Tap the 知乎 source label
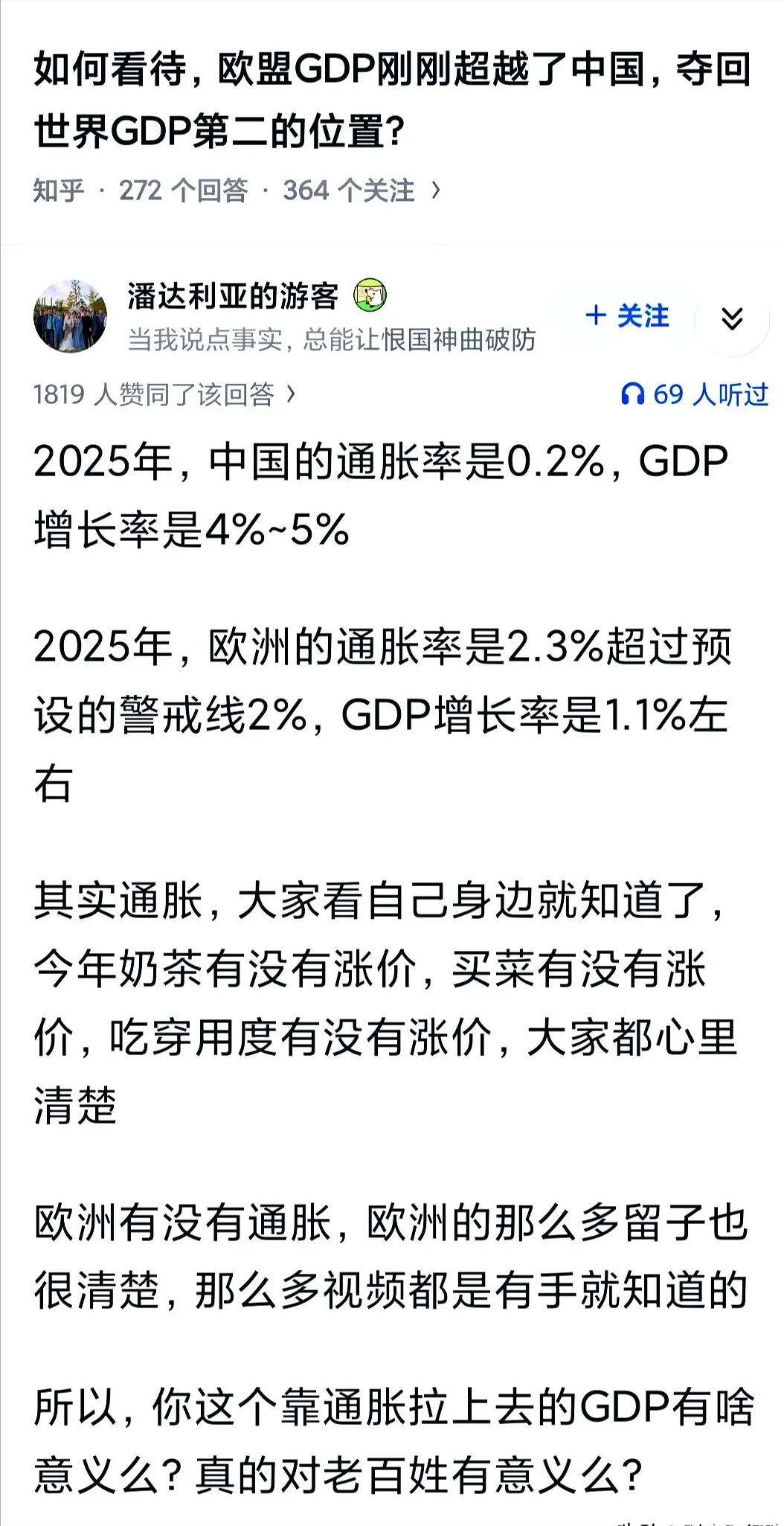Image resolution: width=784 pixels, height=1526 pixels. [x=57, y=190]
